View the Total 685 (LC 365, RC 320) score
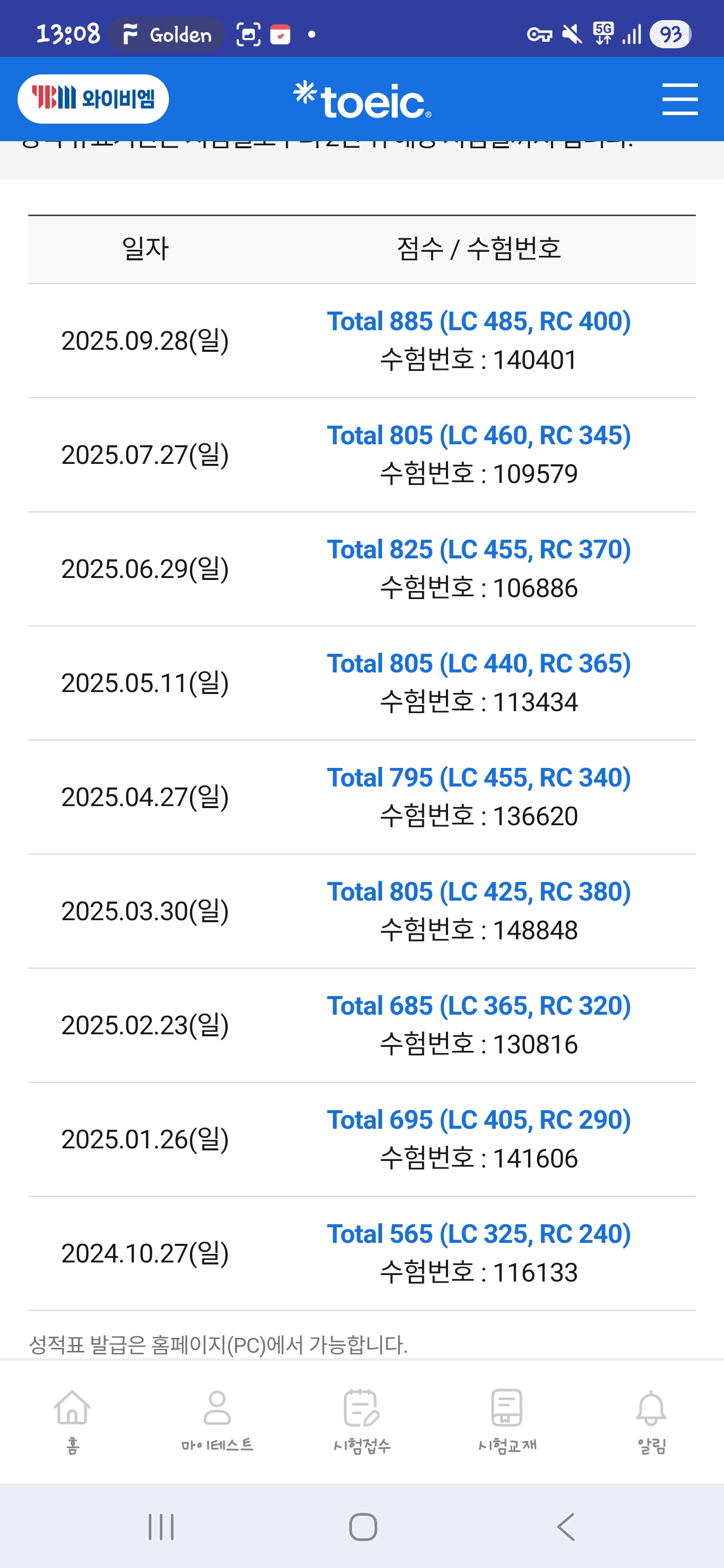 pyautogui.click(x=479, y=1006)
